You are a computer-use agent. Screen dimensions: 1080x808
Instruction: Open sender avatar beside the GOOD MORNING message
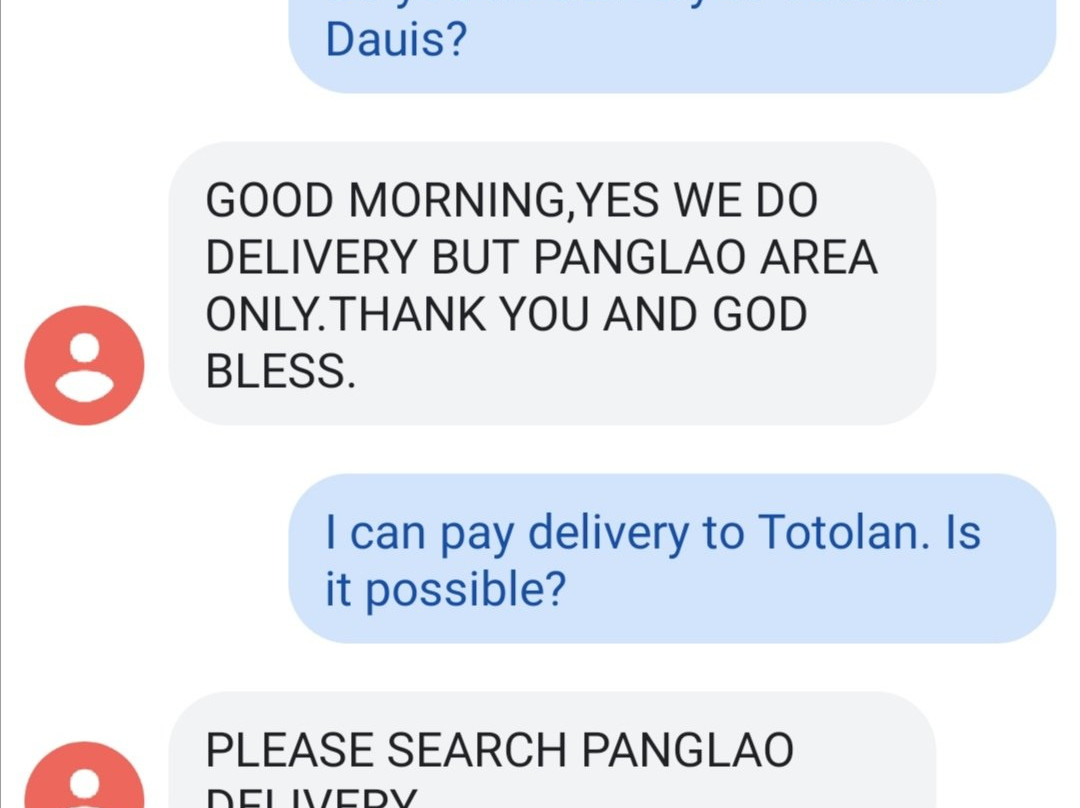tap(85, 366)
